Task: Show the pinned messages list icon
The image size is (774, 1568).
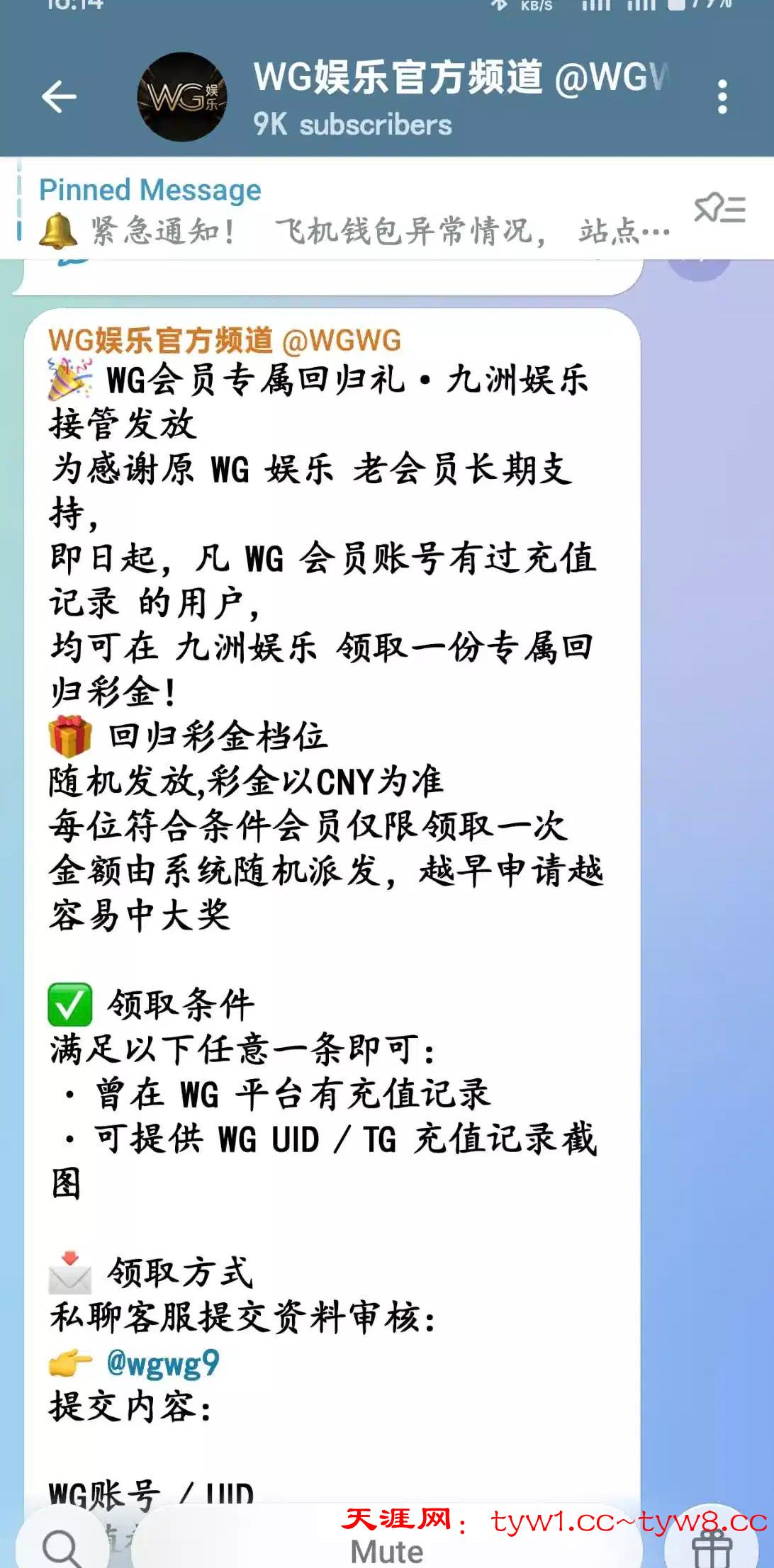Action: click(720, 209)
